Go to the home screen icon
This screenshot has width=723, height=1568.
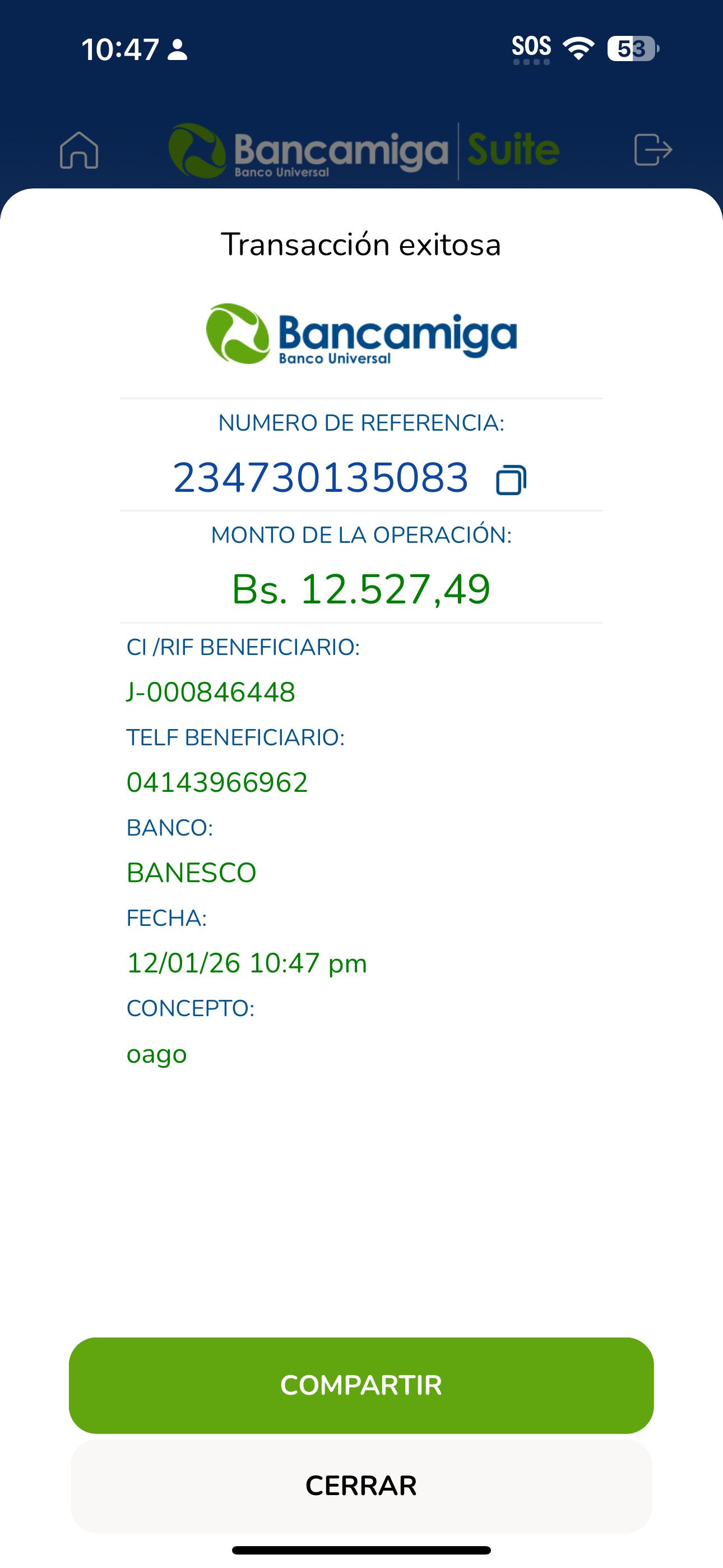[79, 150]
